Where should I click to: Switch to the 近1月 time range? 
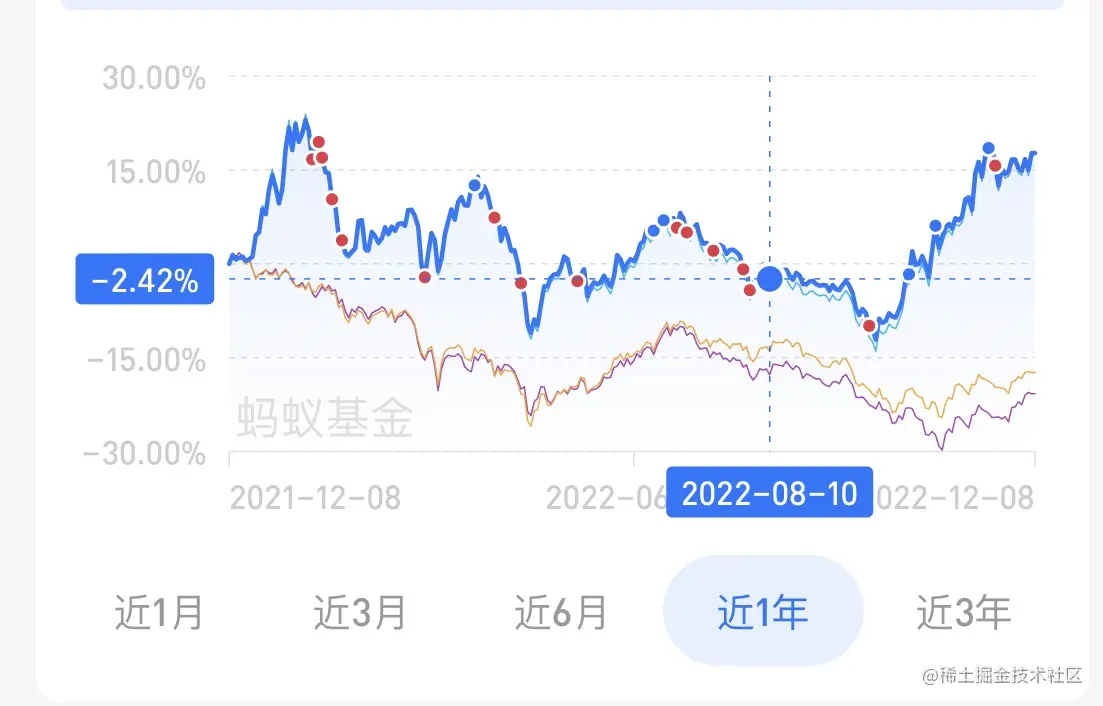159,611
